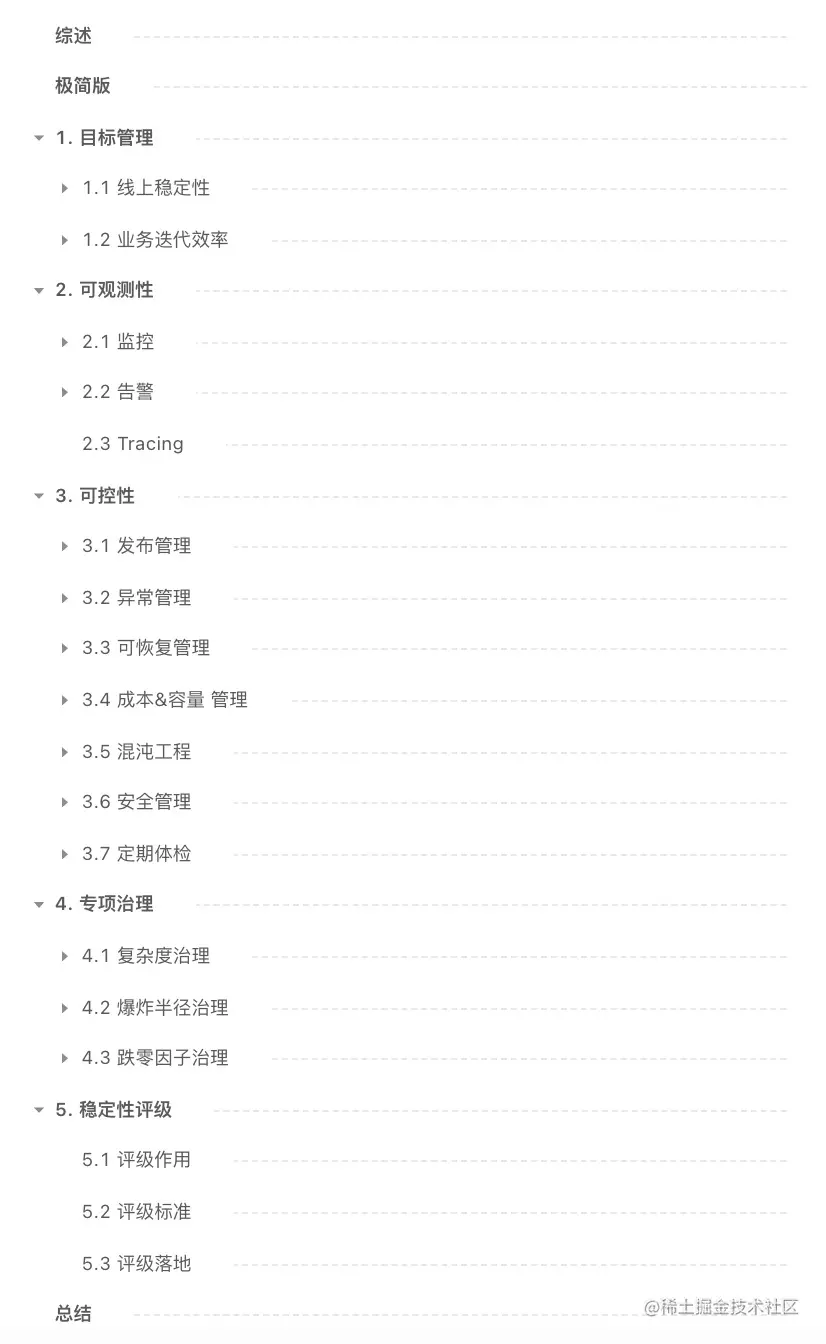The image size is (826, 1344).
Task: Expand the 2.2 告警 arrow
Action: point(65,392)
